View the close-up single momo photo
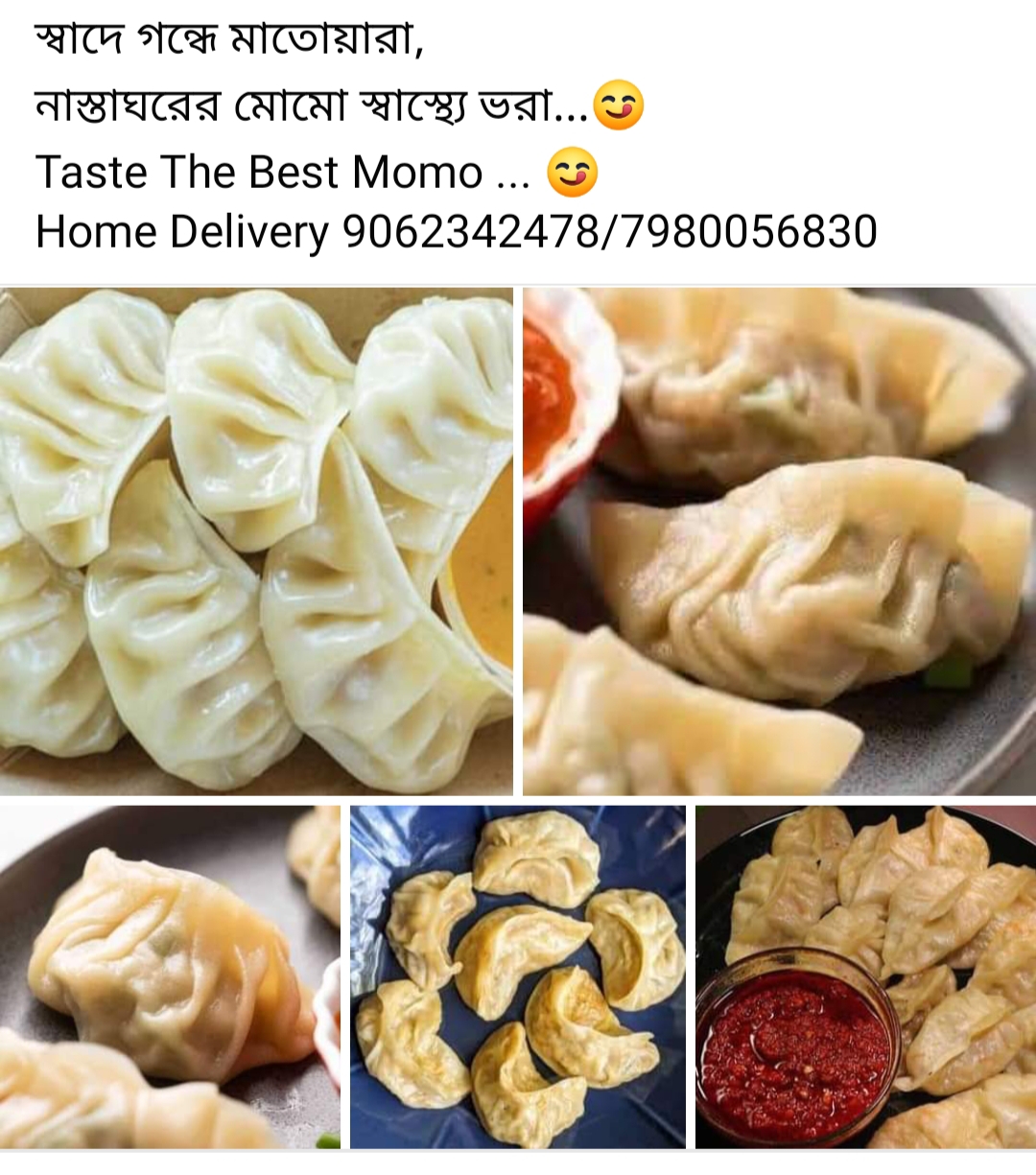 [x=170, y=976]
